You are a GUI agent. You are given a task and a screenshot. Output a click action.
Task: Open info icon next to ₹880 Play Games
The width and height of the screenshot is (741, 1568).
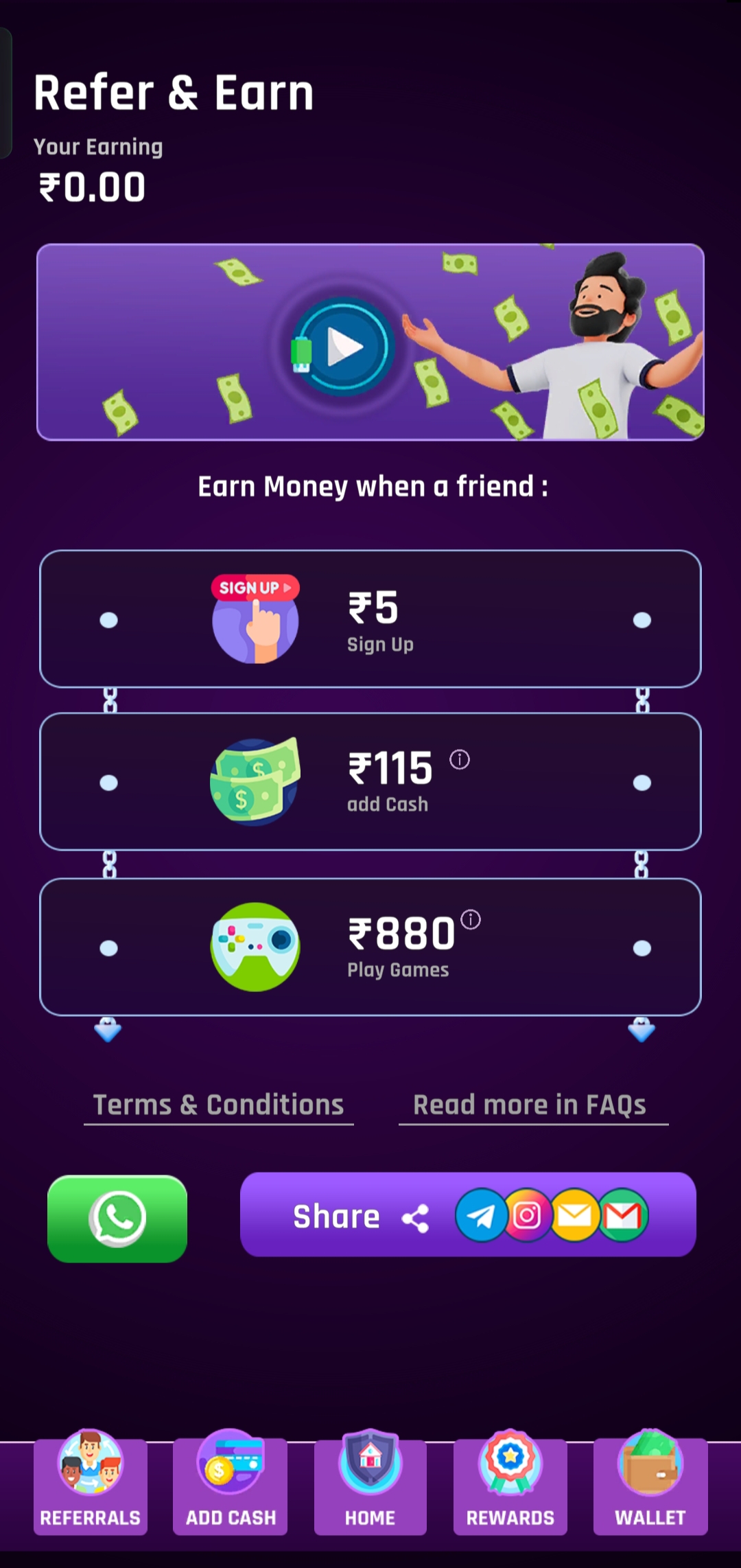pos(471,919)
